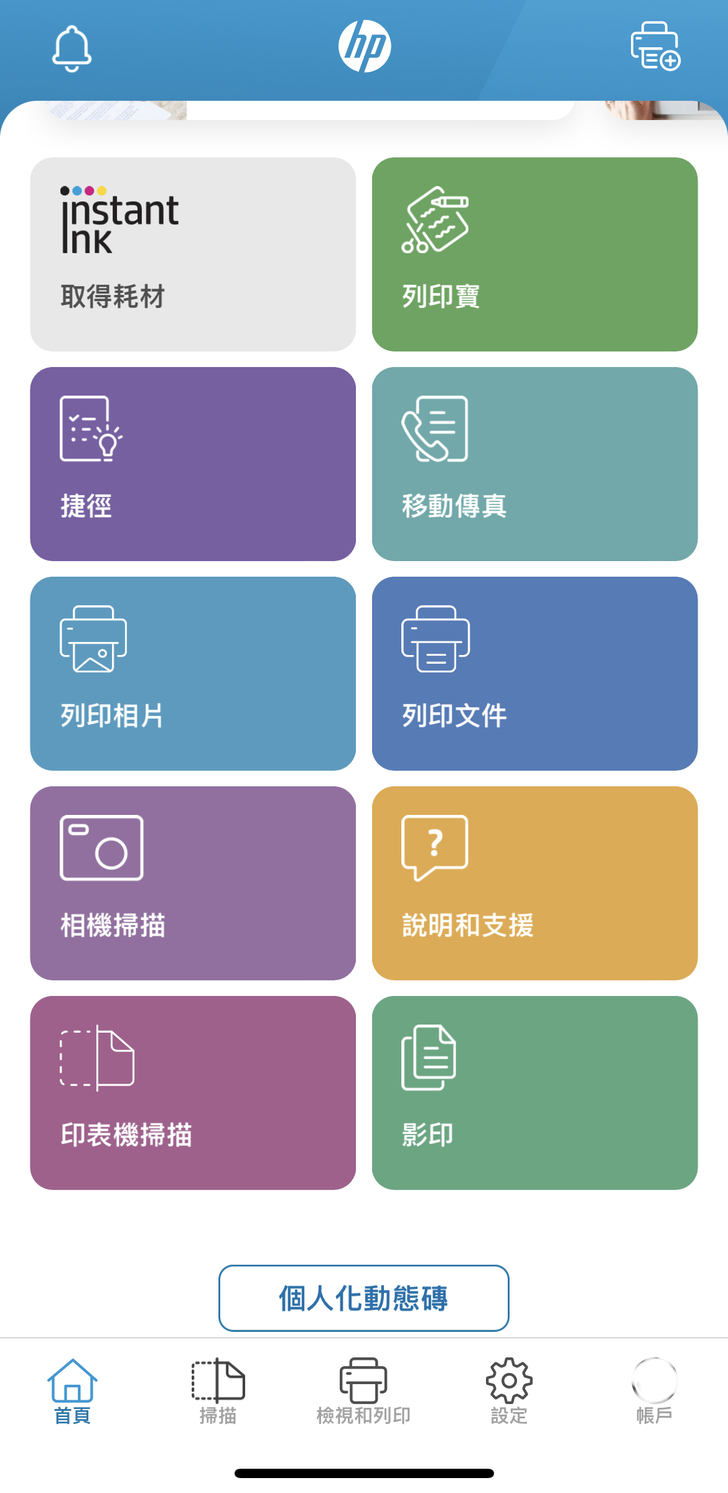Go to the 檢視和列印 tab
The image size is (728, 1493).
[364, 1392]
